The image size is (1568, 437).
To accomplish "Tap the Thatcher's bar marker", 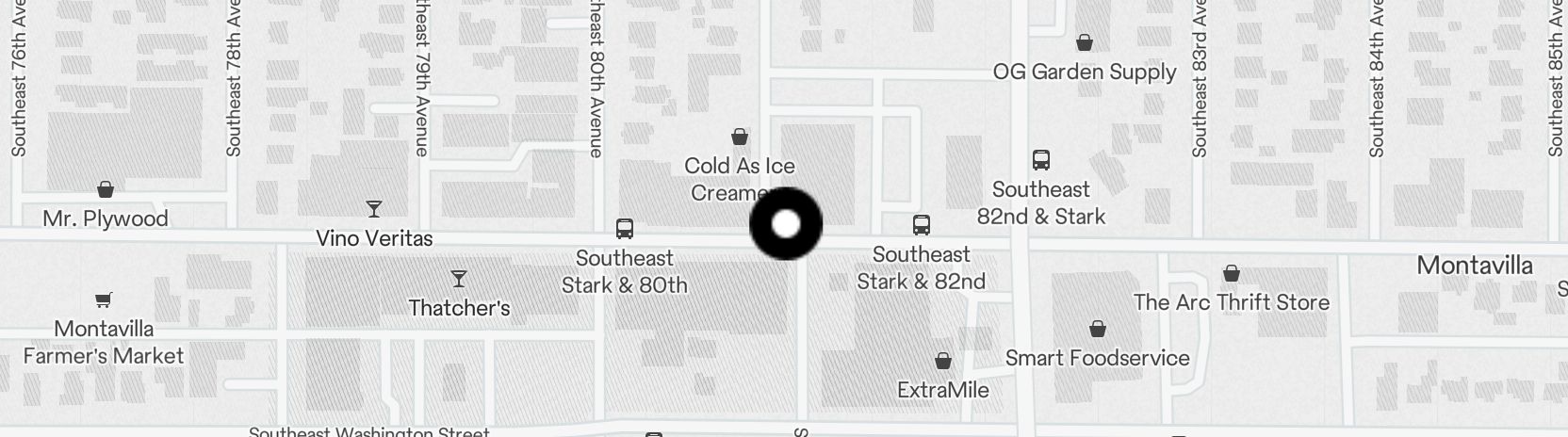I will pos(459,279).
